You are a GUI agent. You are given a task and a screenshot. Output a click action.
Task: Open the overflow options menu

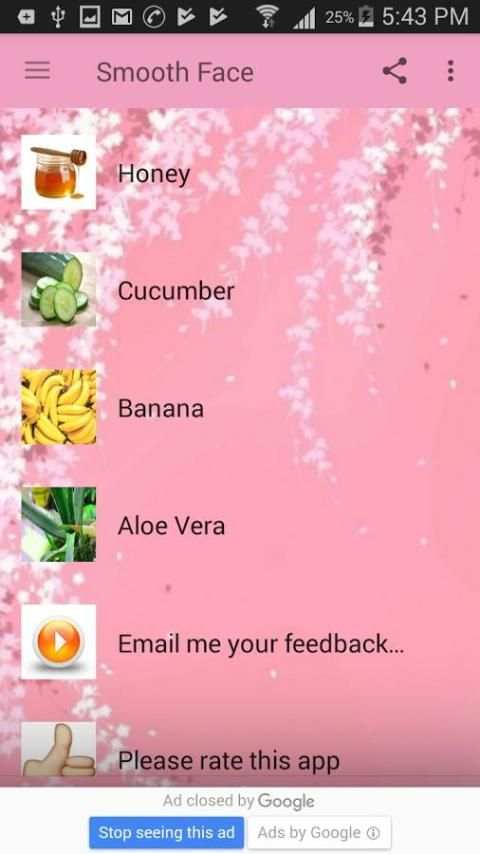point(450,71)
